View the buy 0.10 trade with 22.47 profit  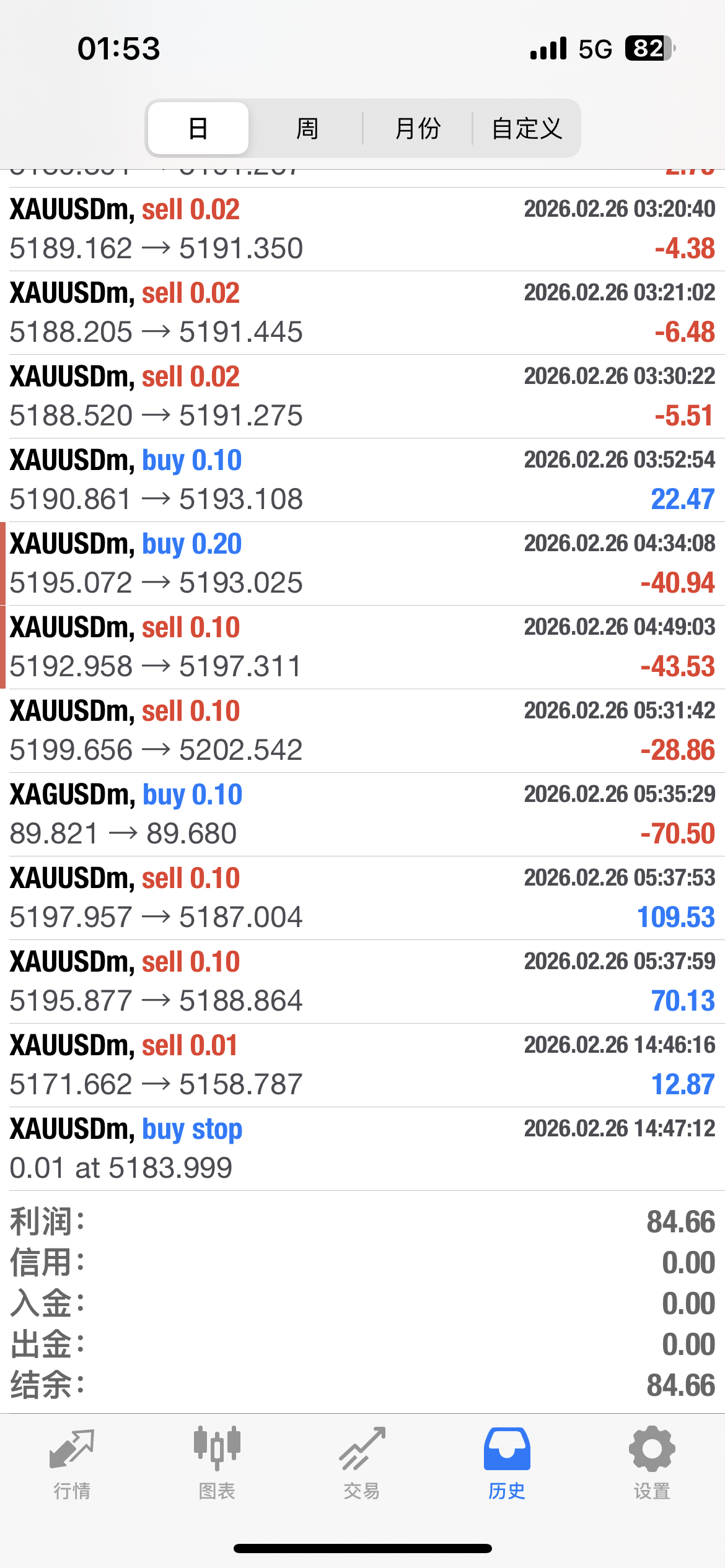(362, 480)
